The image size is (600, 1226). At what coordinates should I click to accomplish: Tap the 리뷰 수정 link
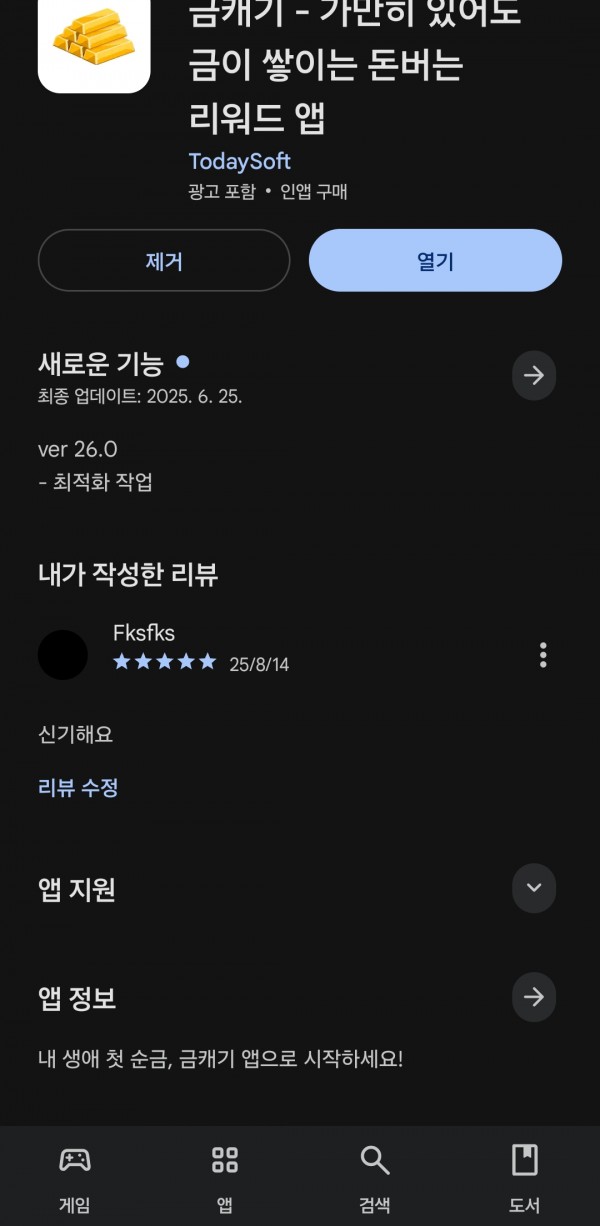coord(78,788)
